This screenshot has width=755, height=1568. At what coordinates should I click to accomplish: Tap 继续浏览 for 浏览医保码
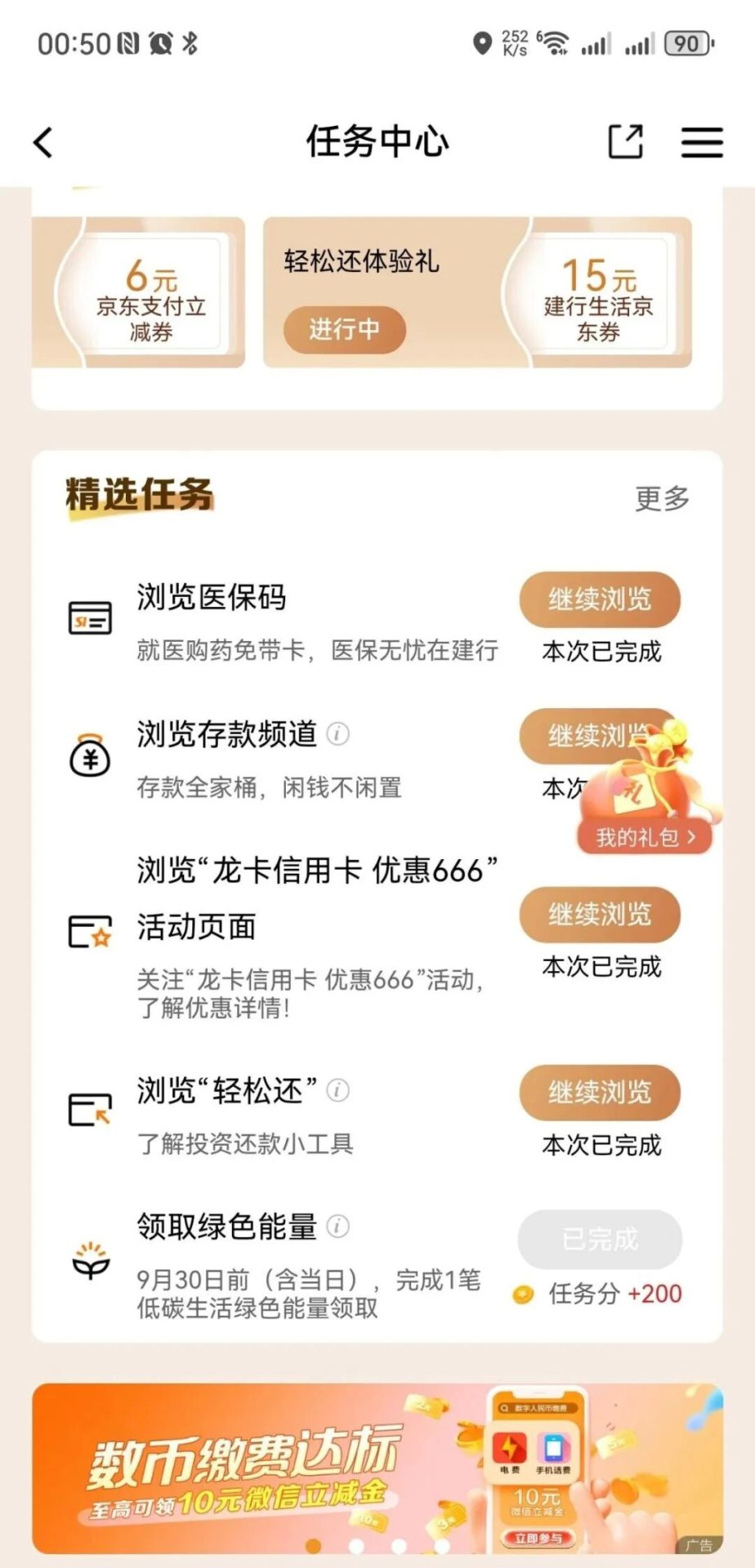(x=600, y=599)
